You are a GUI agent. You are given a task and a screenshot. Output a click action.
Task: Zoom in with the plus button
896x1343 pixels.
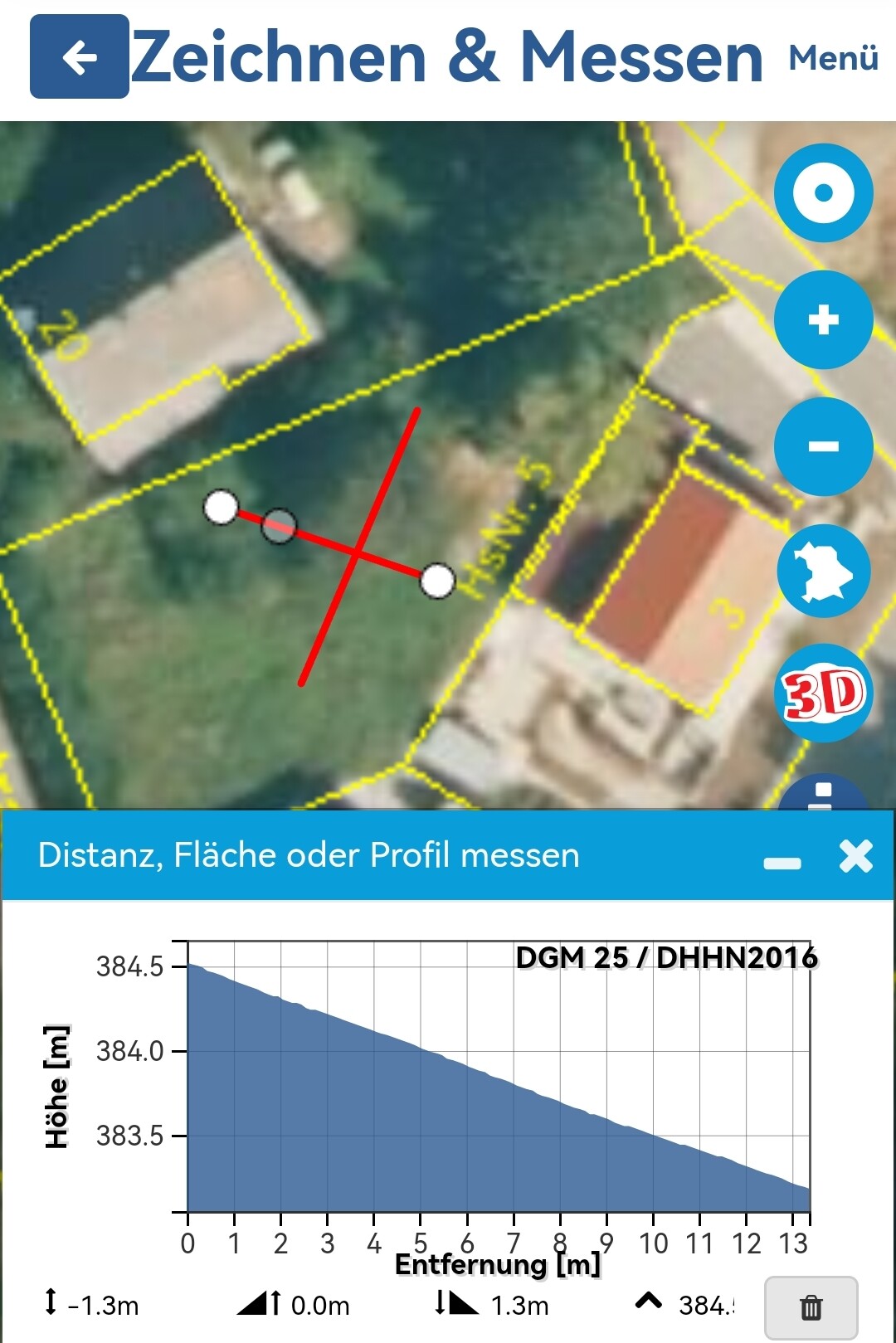tap(823, 319)
